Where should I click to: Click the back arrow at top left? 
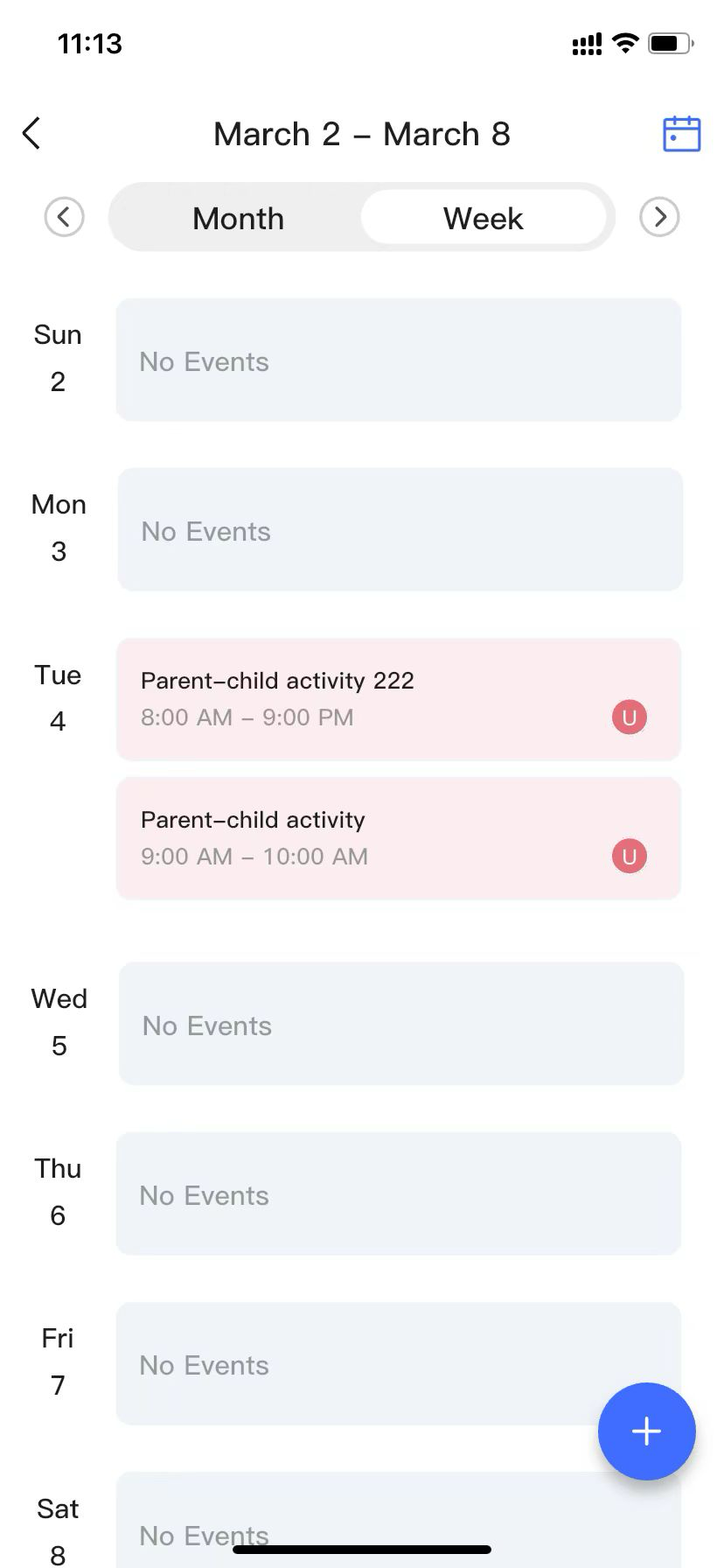tap(31, 133)
